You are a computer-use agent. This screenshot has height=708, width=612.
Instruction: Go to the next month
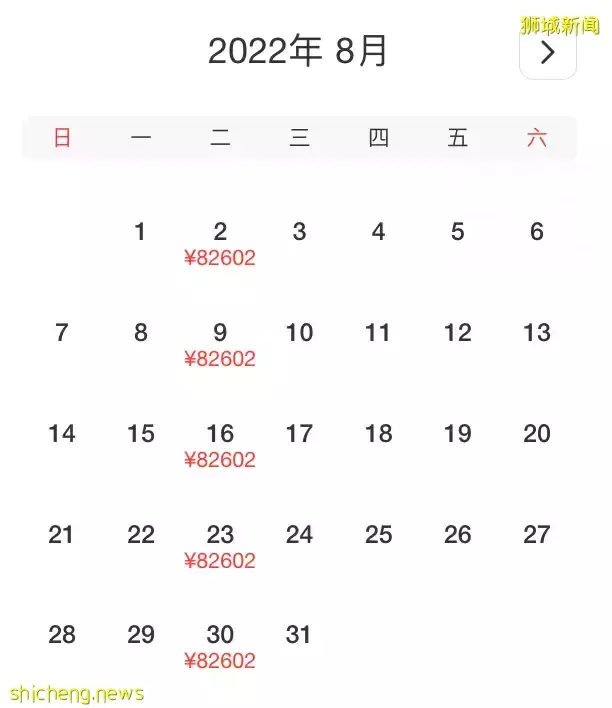pyautogui.click(x=547, y=52)
